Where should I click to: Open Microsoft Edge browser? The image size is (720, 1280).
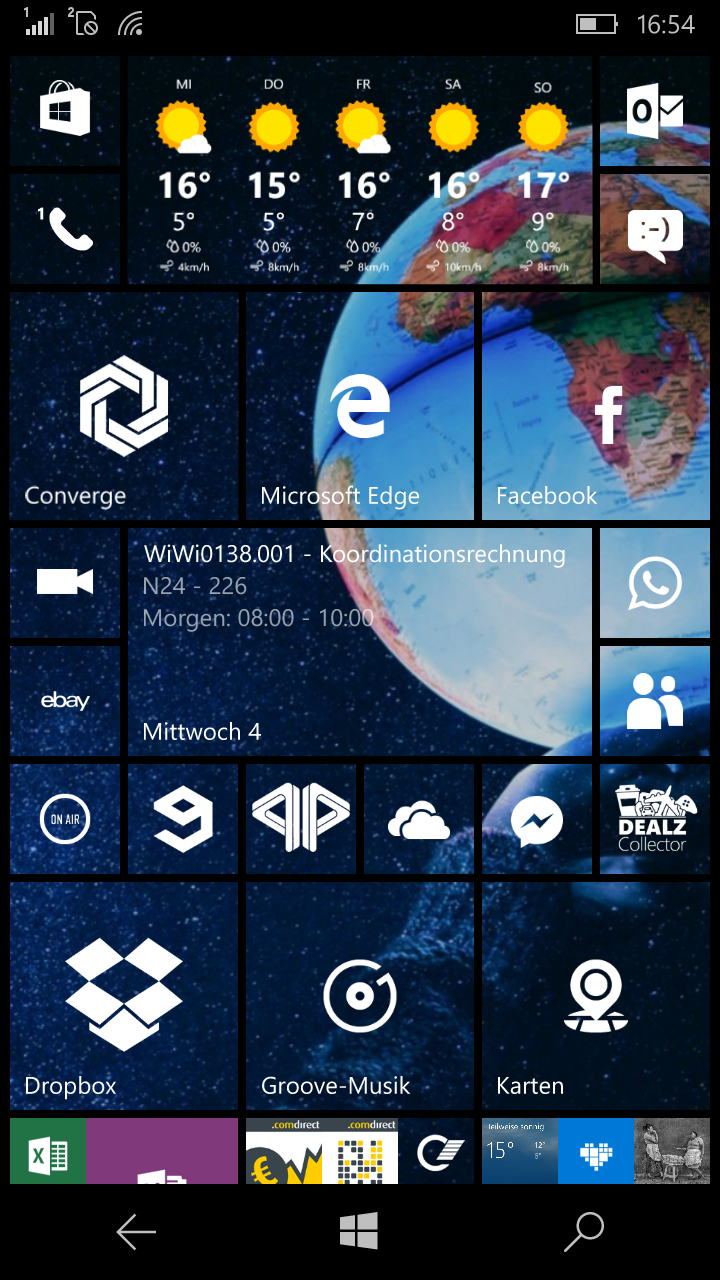(x=360, y=406)
